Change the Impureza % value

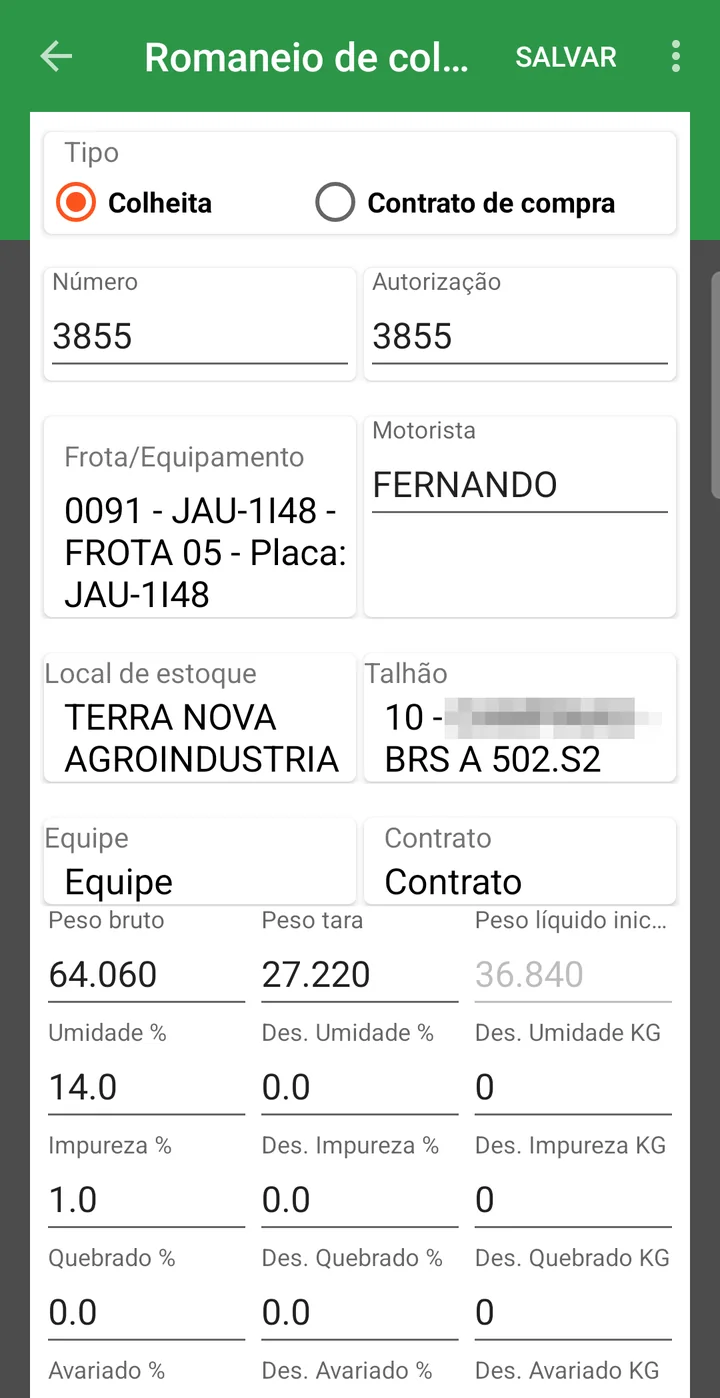pos(146,1200)
